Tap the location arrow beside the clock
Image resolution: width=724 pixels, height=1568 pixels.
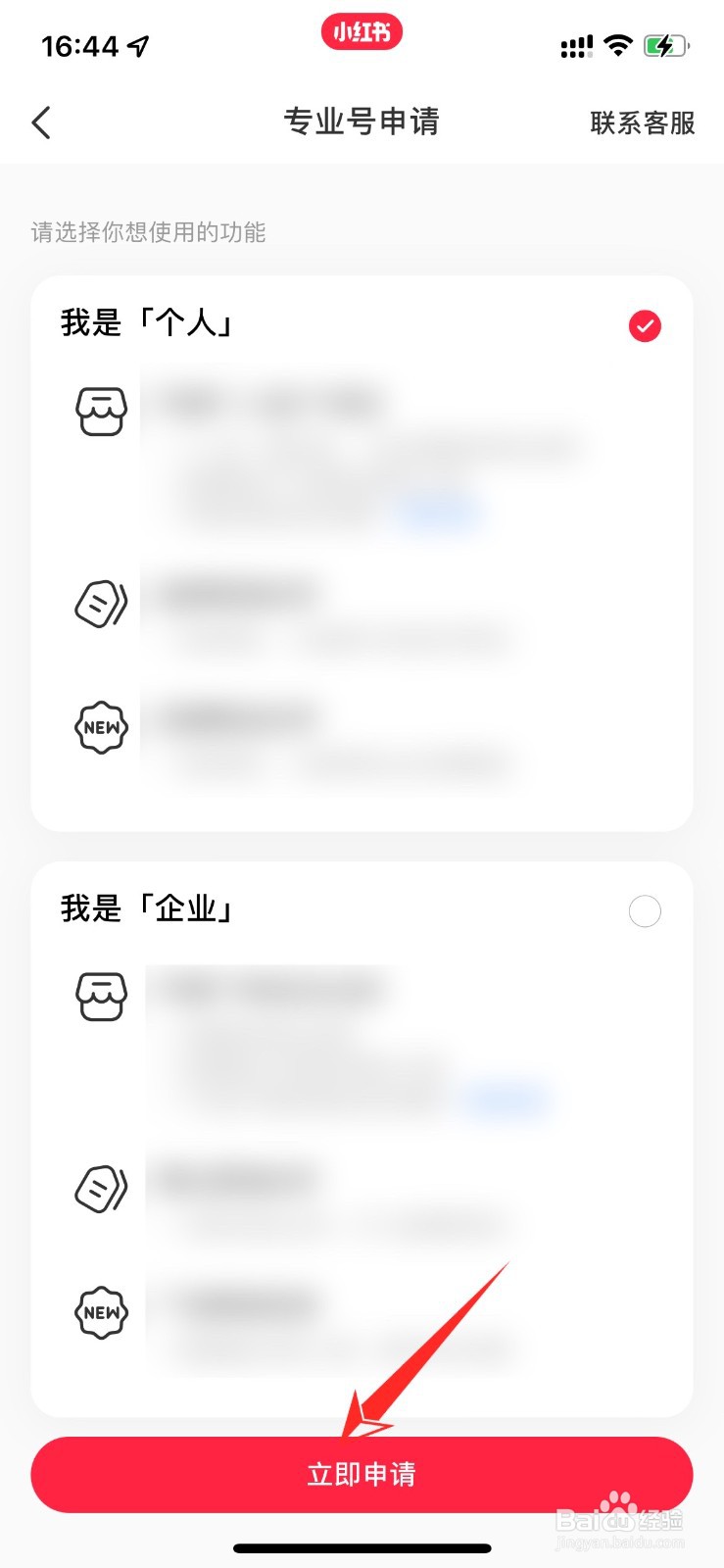[137, 45]
